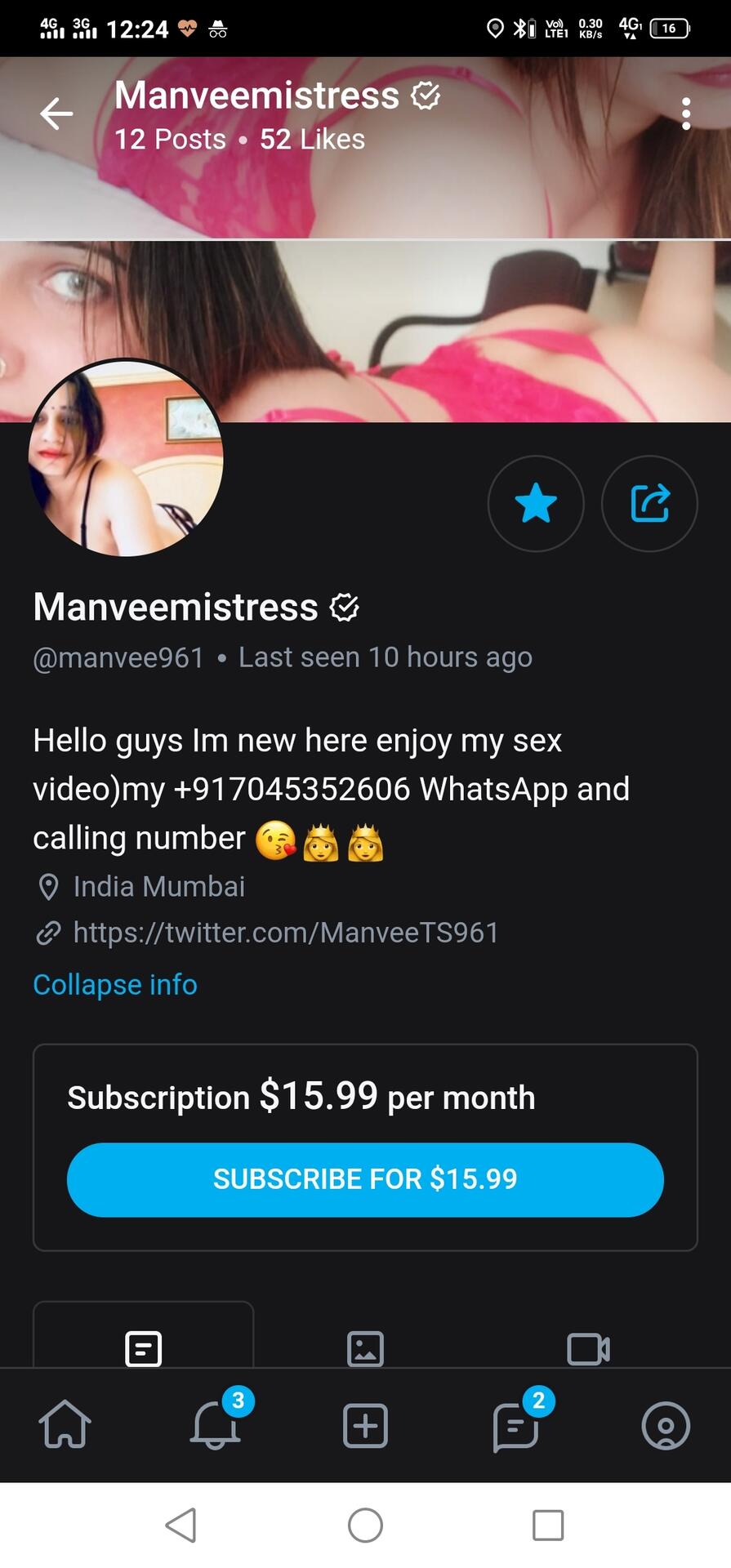Image resolution: width=731 pixels, height=1568 pixels.
Task: Open the profile avatar picture
Action: (x=126, y=458)
